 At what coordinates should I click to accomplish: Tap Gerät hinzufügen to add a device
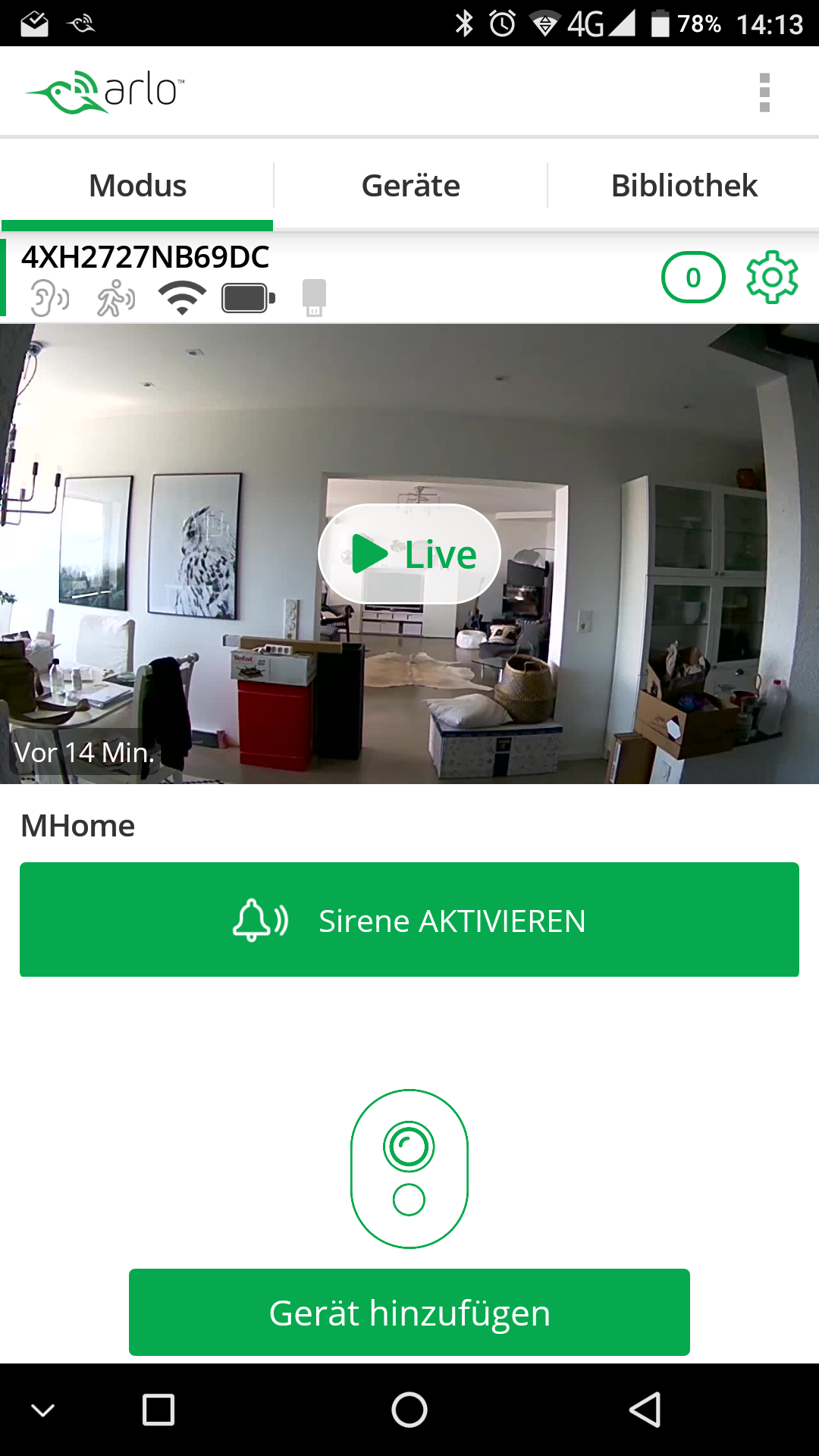[x=409, y=1313]
